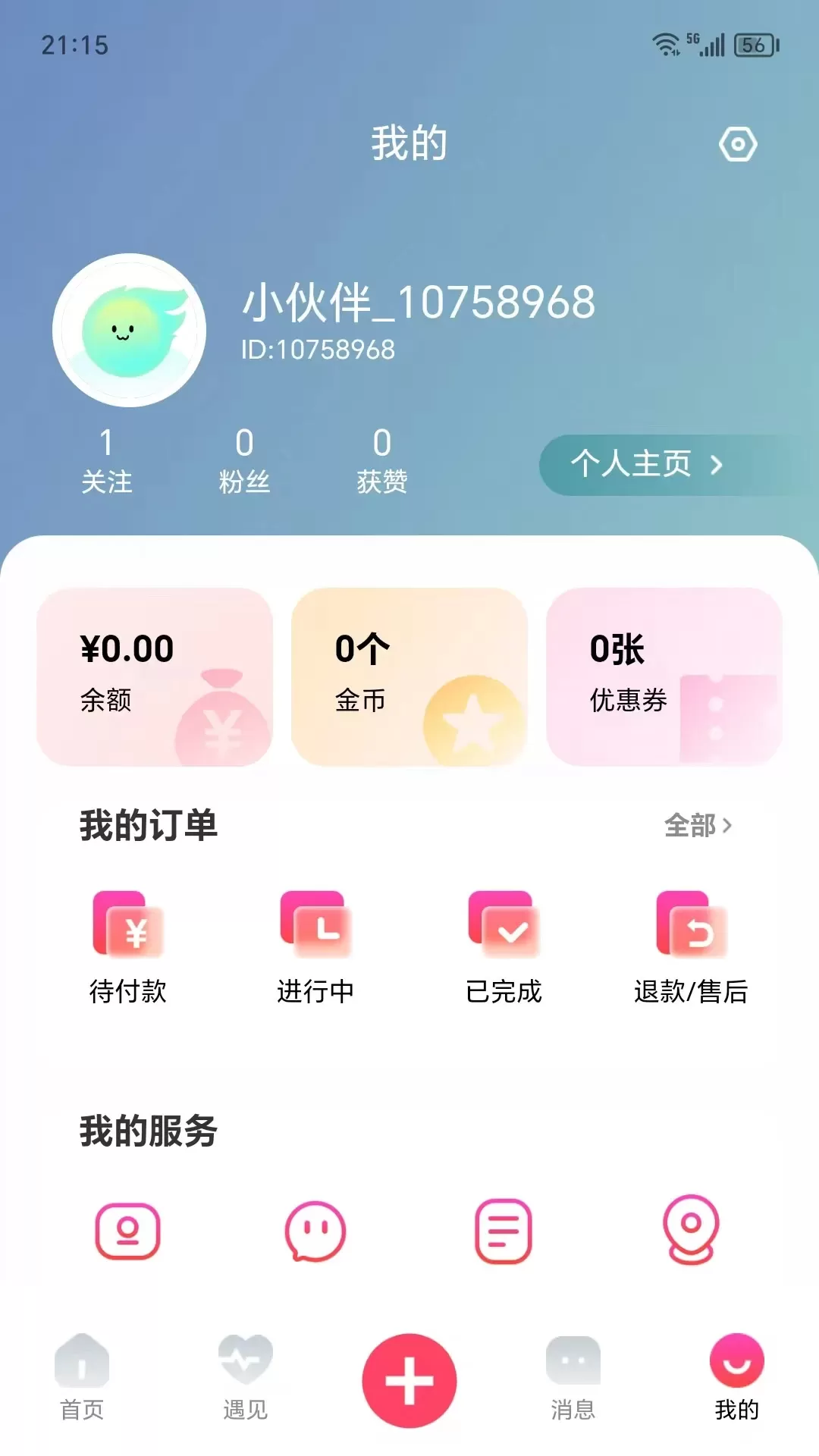The height and width of the screenshot is (1456, 819).
Task: Switch to the 消息 messages tab
Action: [573, 1377]
